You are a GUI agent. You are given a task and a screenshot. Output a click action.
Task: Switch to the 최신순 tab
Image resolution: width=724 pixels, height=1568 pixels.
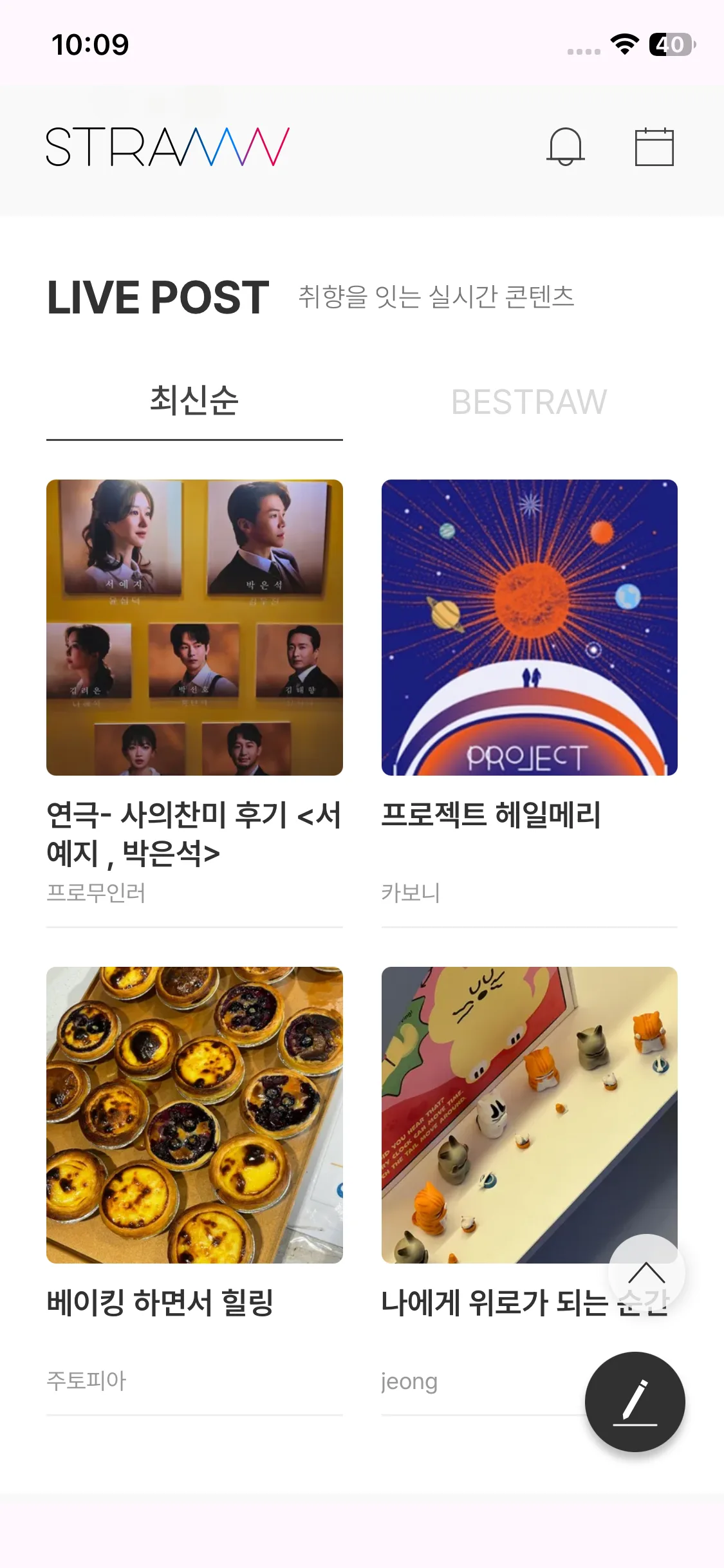194,401
